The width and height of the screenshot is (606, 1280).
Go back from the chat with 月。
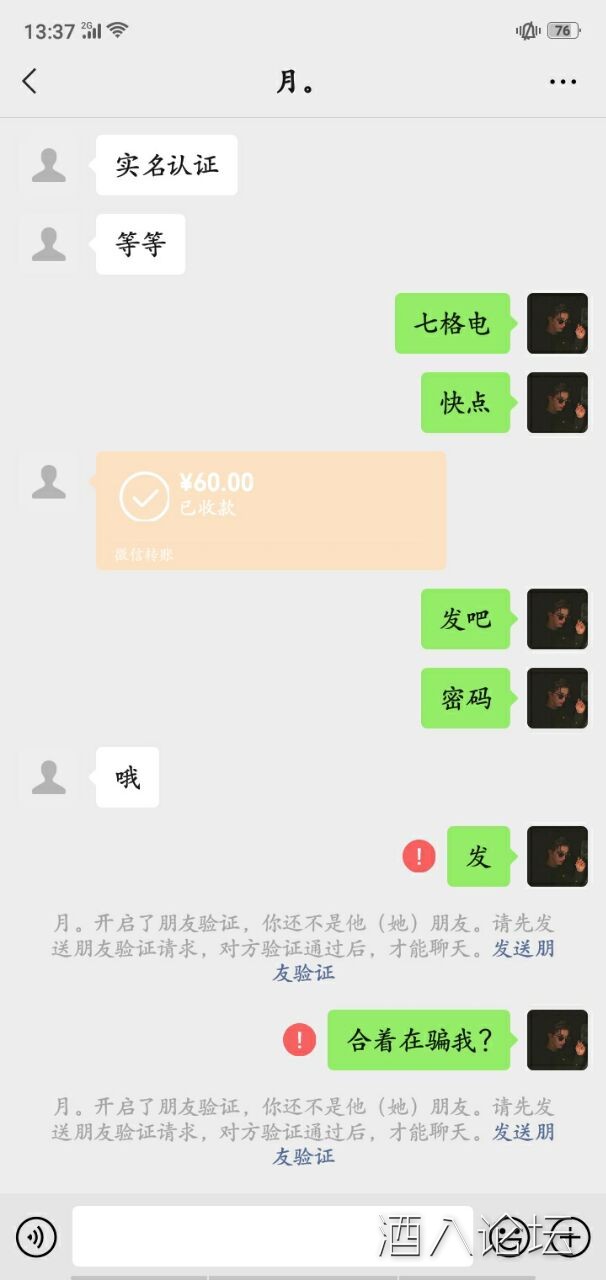[x=30, y=81]
